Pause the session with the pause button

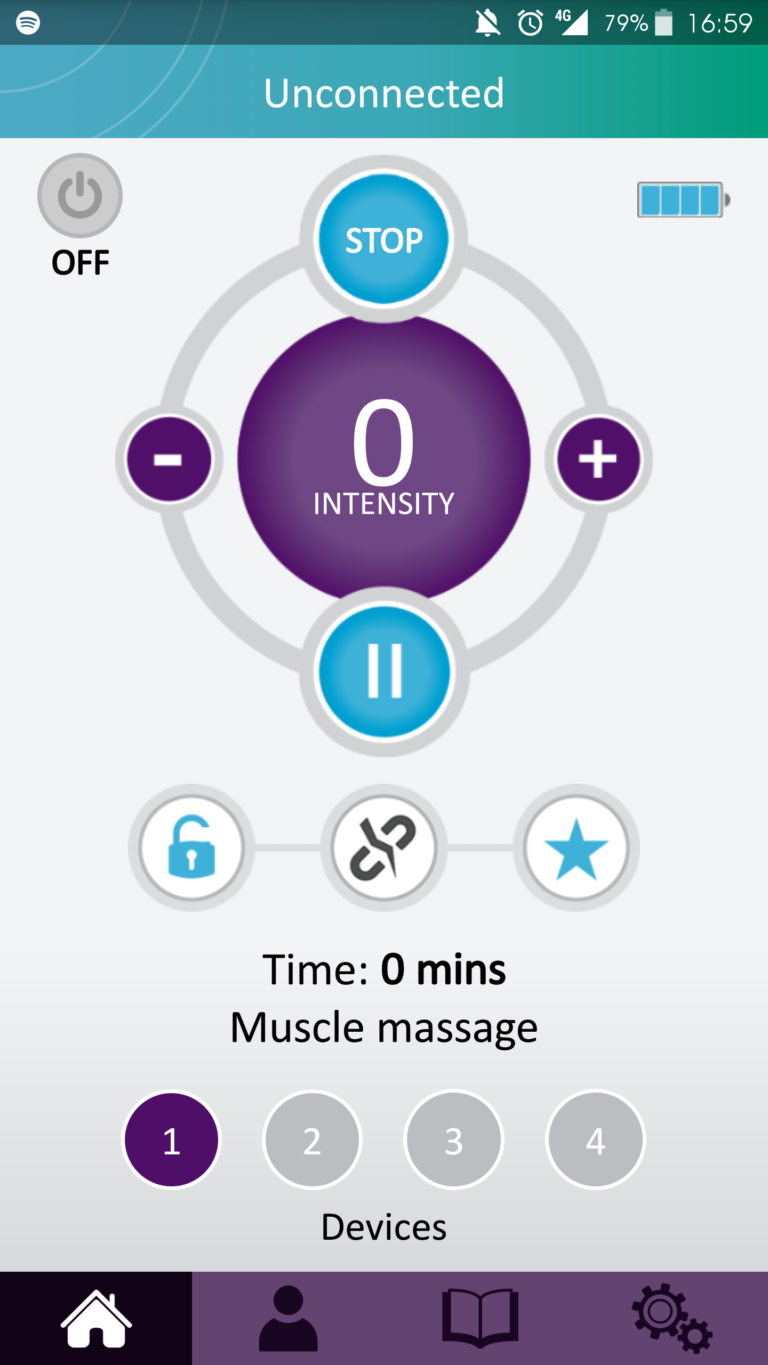pos(384,671)
